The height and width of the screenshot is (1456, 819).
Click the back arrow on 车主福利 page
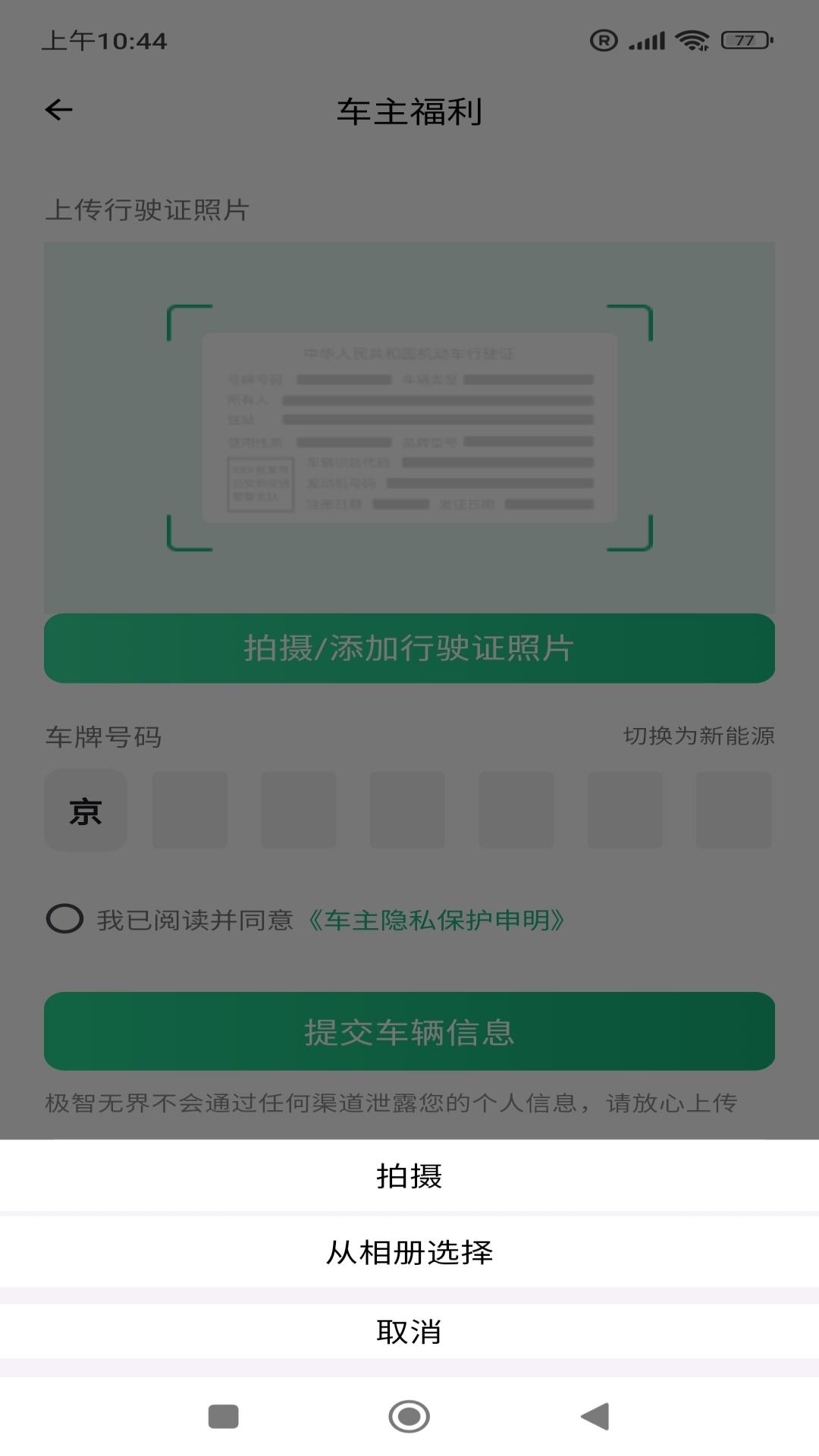pos(58,110)
